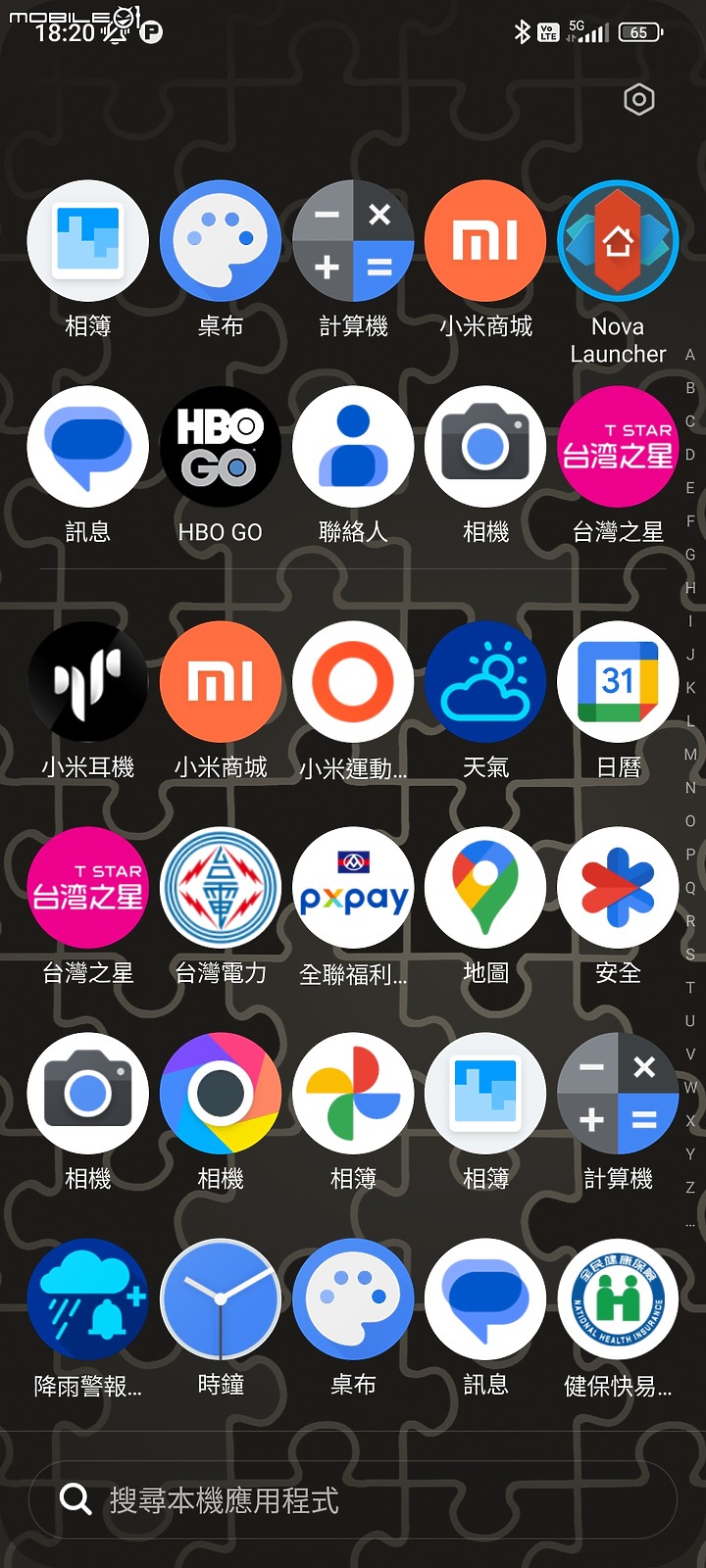
Task: Open the 安全 safety app
Action: tap(618, 888)
